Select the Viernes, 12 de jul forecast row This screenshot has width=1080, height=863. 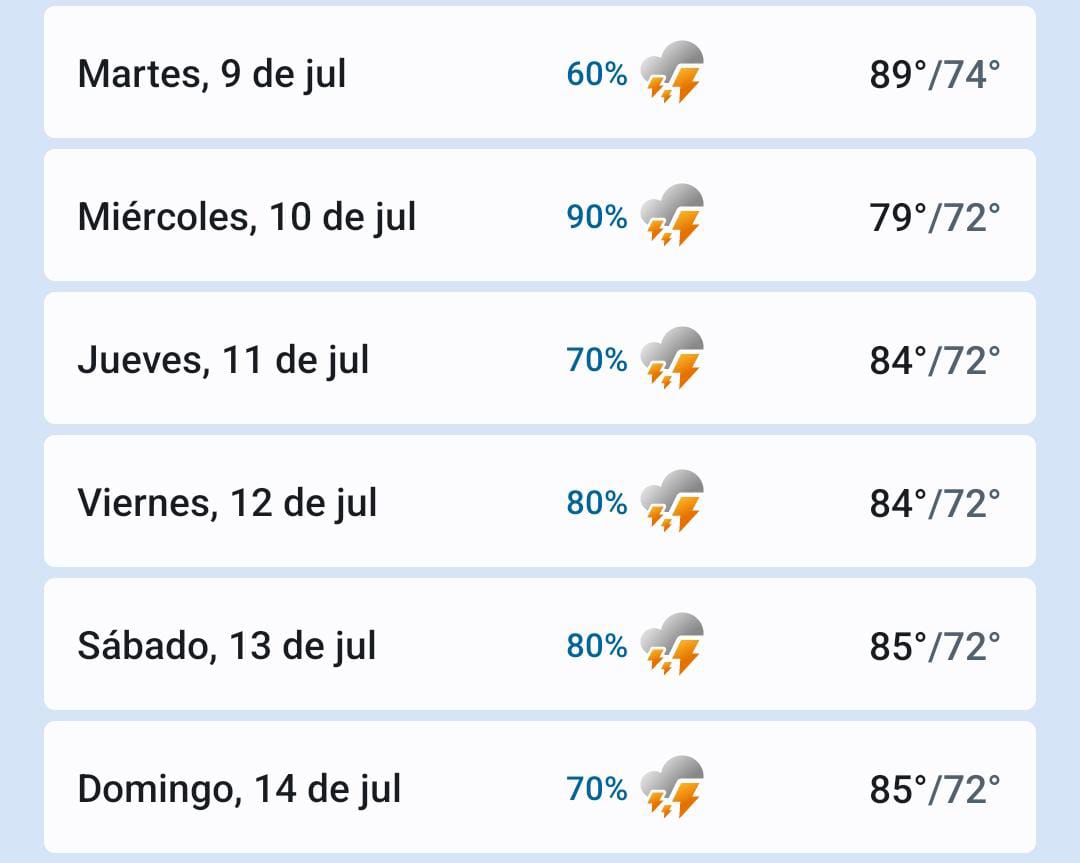click(540, 502)
